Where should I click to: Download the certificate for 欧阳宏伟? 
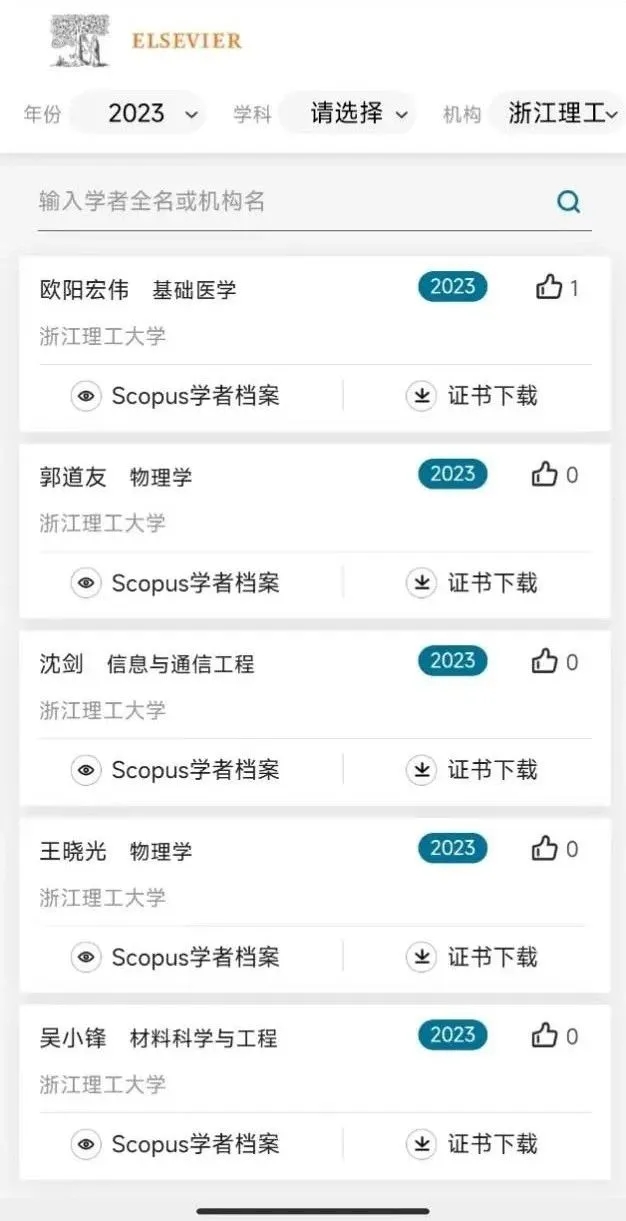pyautogui.click(x=472, y=396)
